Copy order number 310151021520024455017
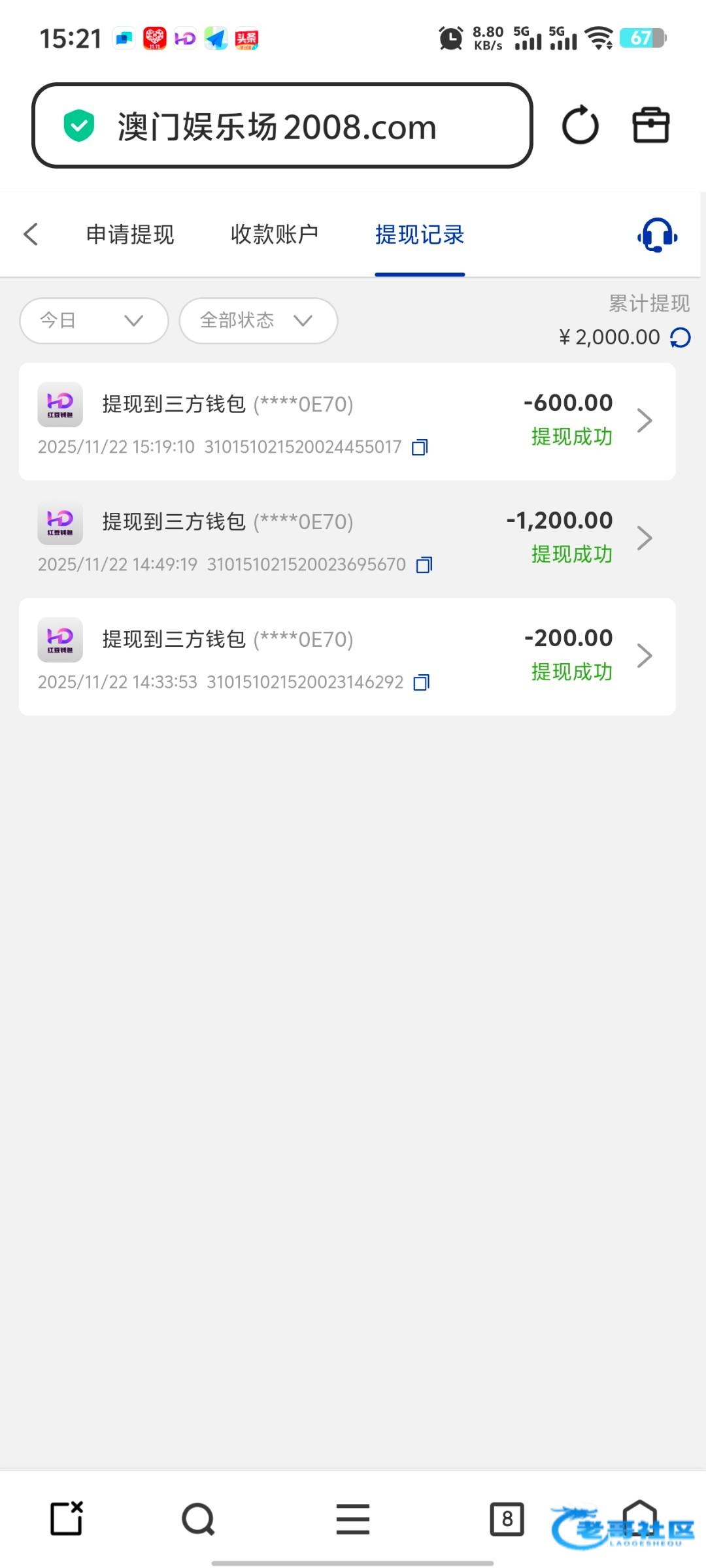This screenshot has width=706, height=1568. click(420, 447)
